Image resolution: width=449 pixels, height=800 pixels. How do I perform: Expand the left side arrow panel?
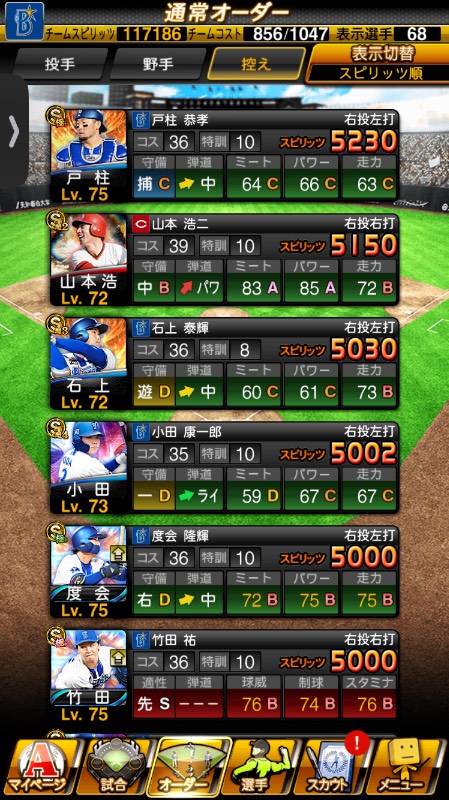click(x=13, y=132)
